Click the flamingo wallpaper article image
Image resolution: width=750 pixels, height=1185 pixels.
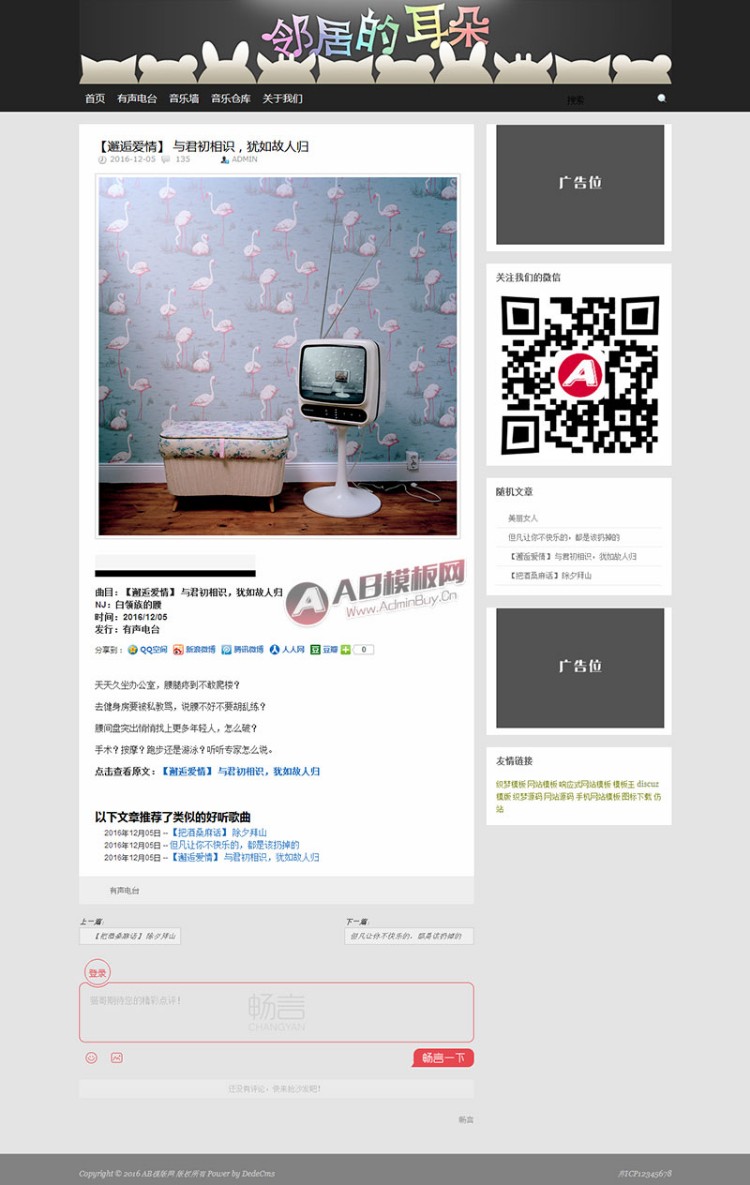278,355
